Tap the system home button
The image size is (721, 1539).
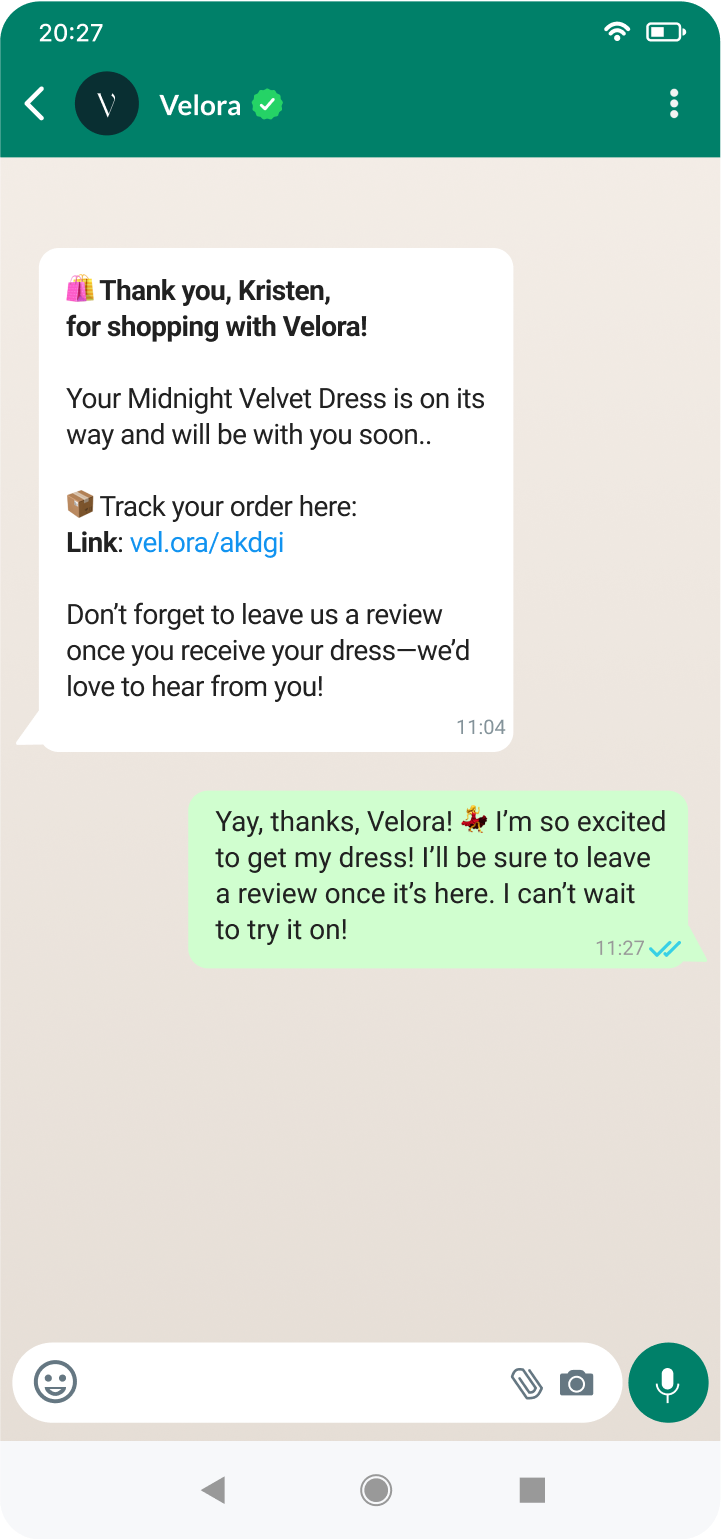tap(376, 1490)
